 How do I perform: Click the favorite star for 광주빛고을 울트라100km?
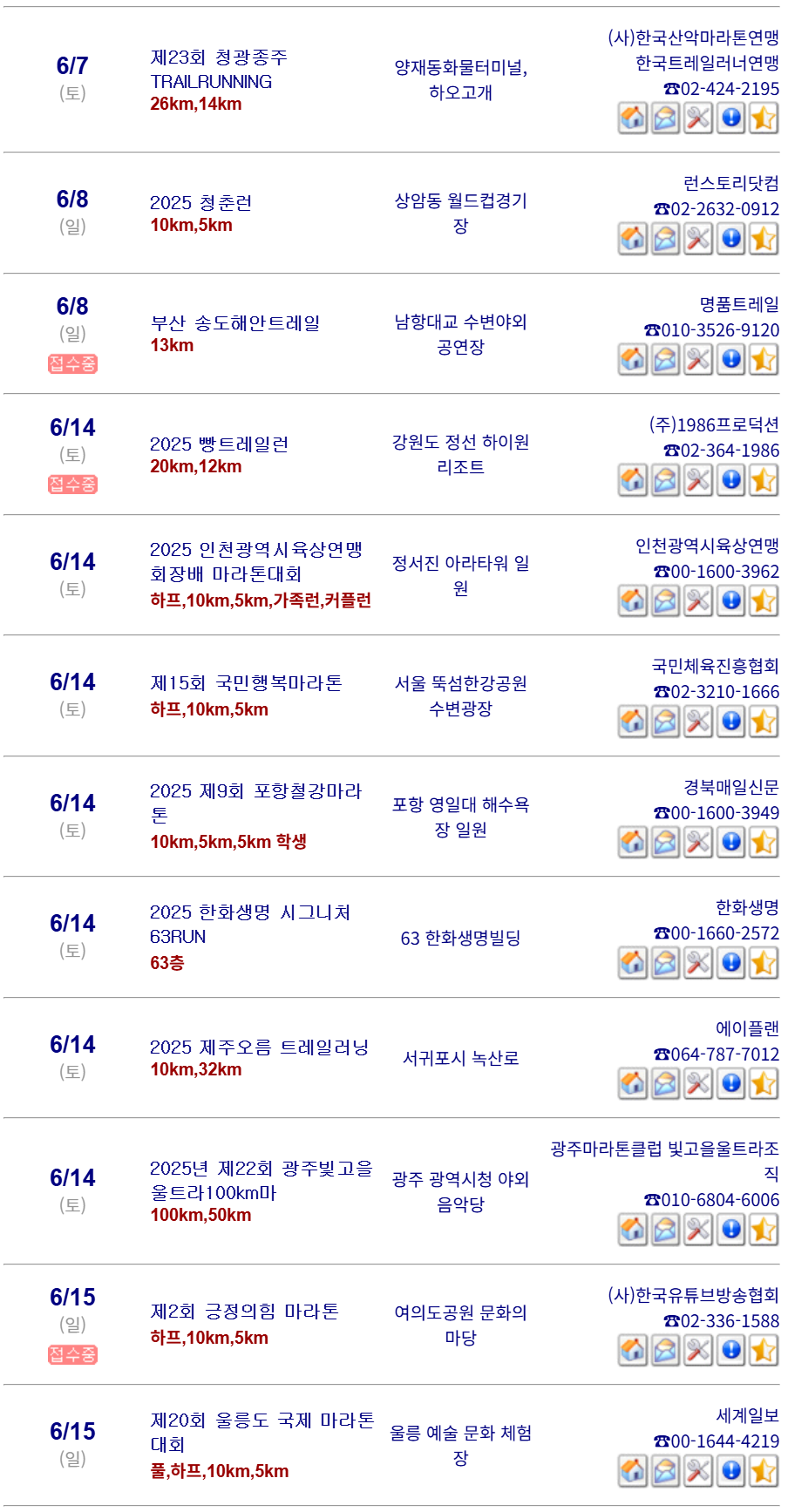[764, 1228]
